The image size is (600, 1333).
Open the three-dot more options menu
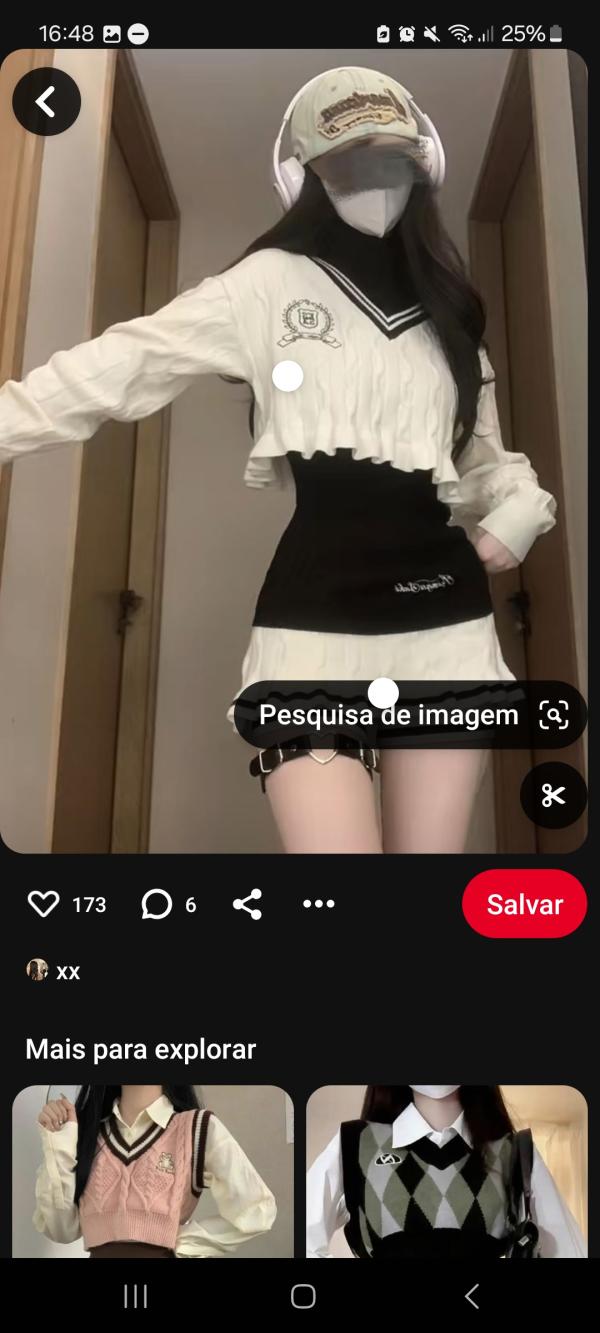318,905
